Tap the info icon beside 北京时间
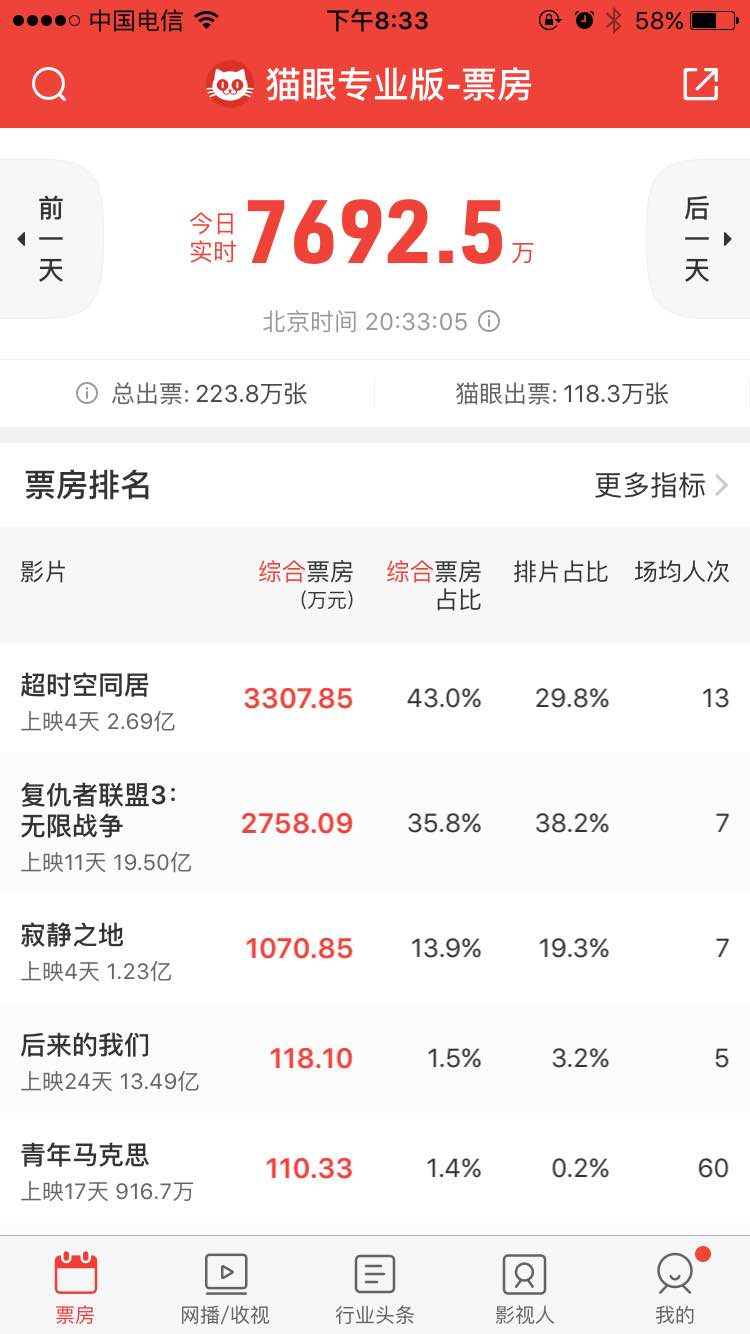The height and width of the screenshot is (1334, 750). click(489, 322)
